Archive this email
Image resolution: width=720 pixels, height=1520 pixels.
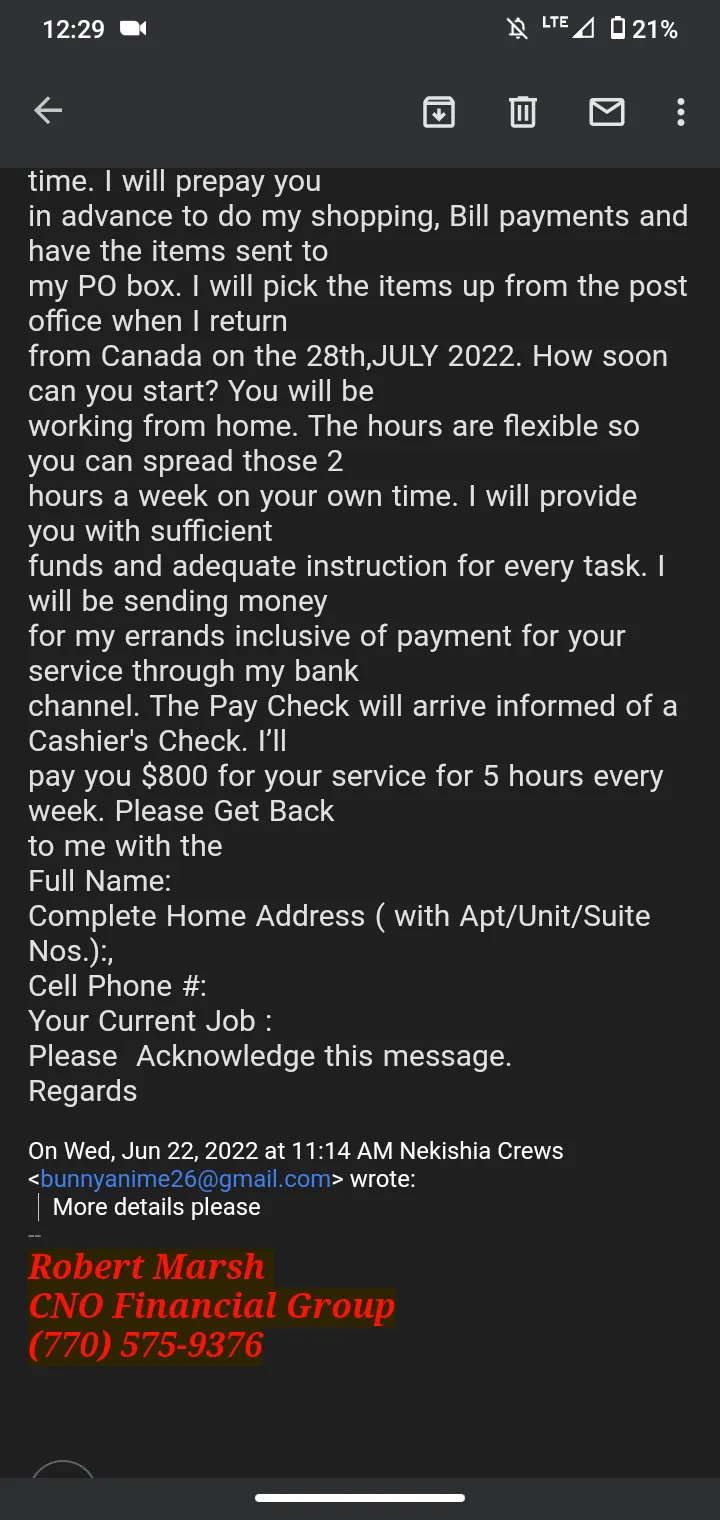click(x=439, y=112)
